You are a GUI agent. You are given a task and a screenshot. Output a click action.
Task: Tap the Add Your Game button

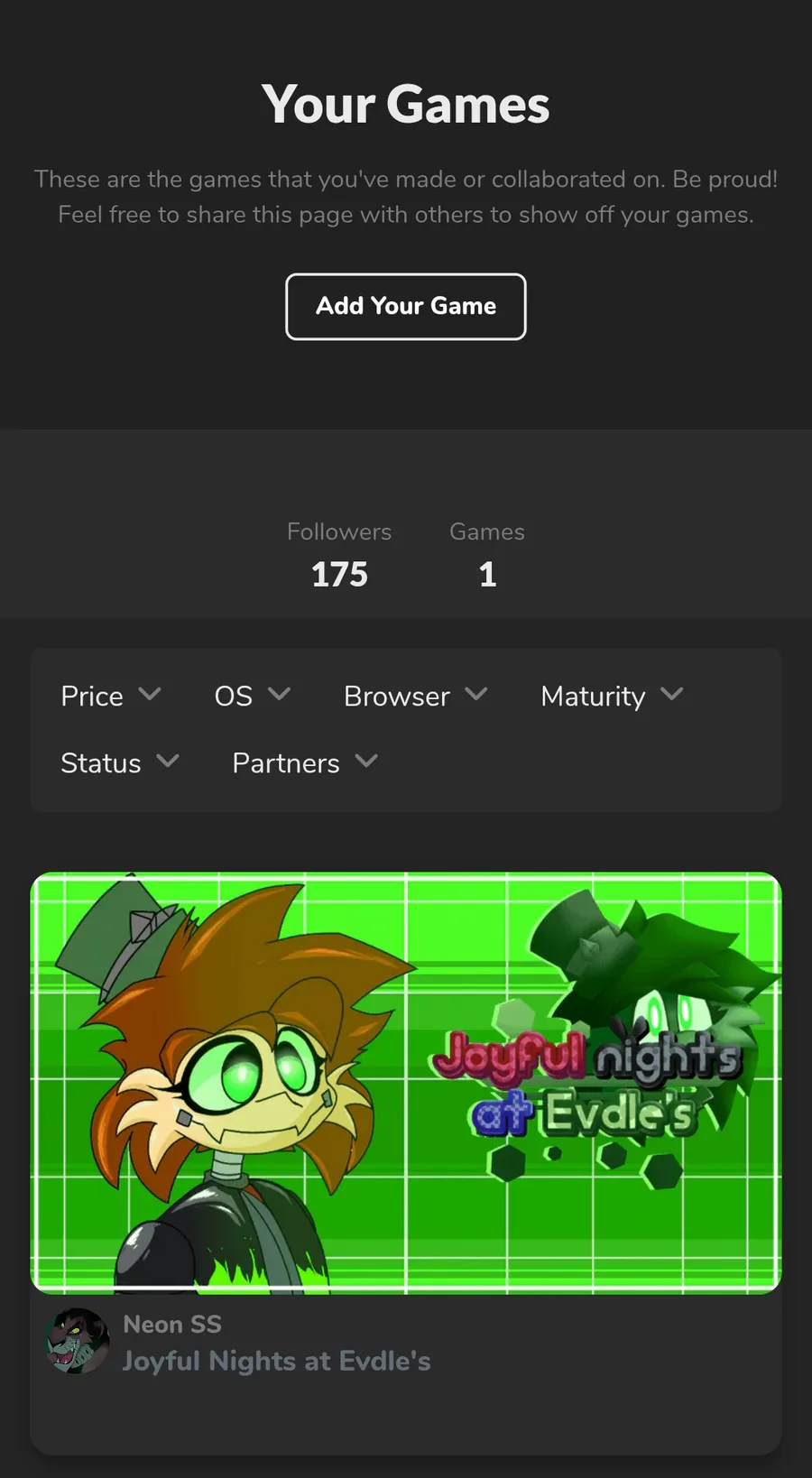[x=405, y=307]
